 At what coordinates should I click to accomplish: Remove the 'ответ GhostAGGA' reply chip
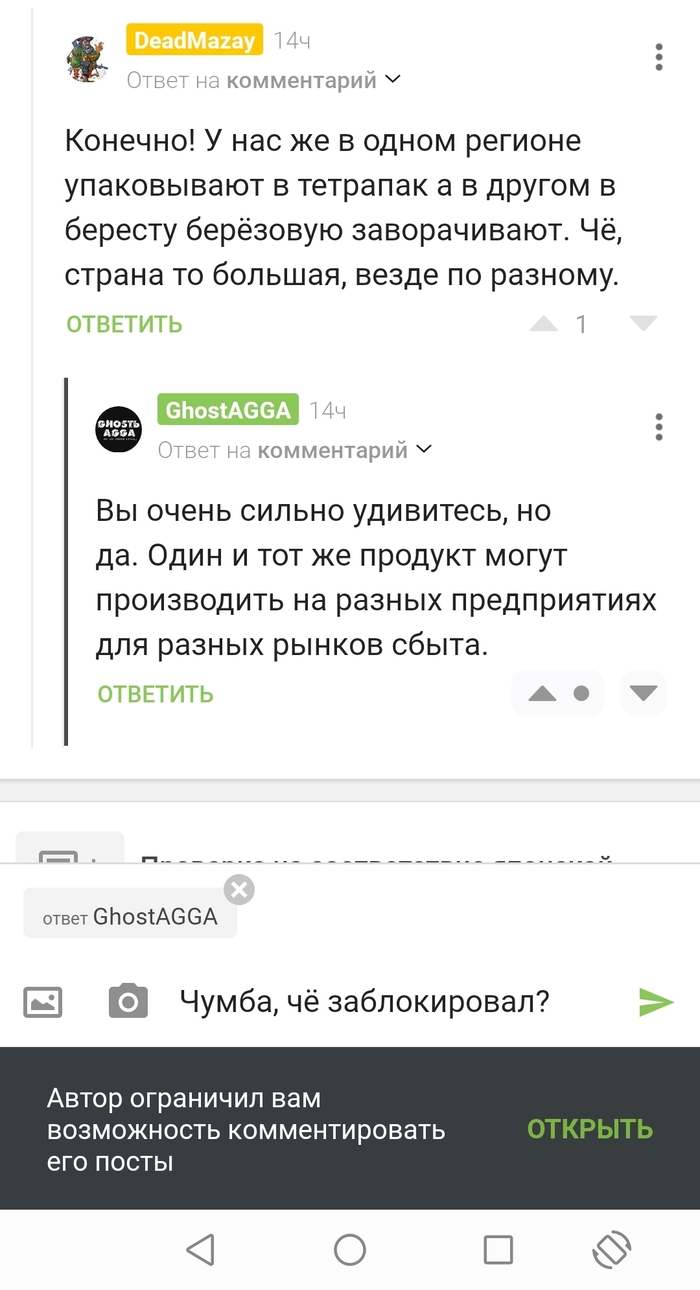click(x=239, y=889)
